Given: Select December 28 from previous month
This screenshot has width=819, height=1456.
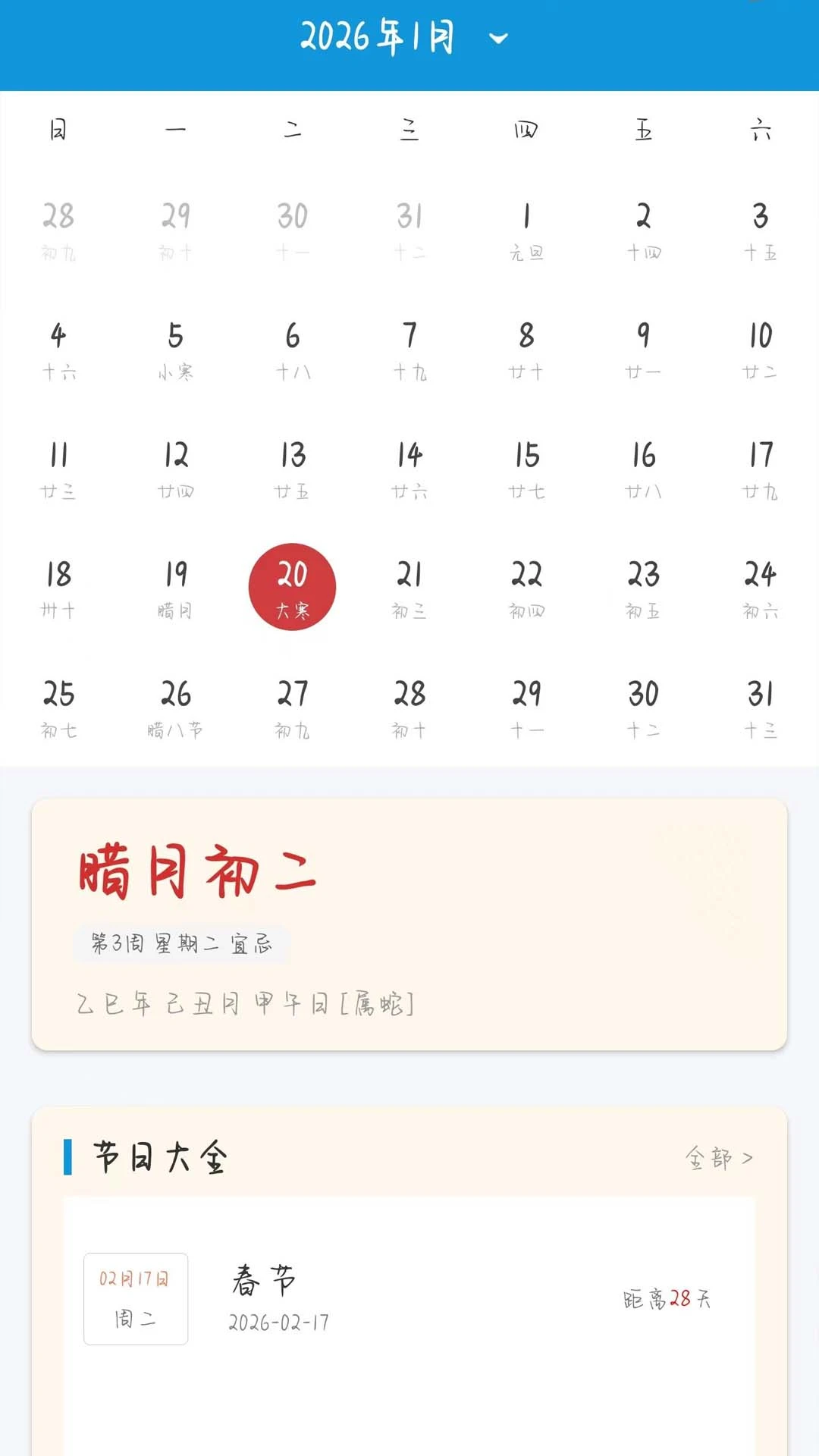Looking at the screenshot, I should pyautogui.click(x=58, y=230).
